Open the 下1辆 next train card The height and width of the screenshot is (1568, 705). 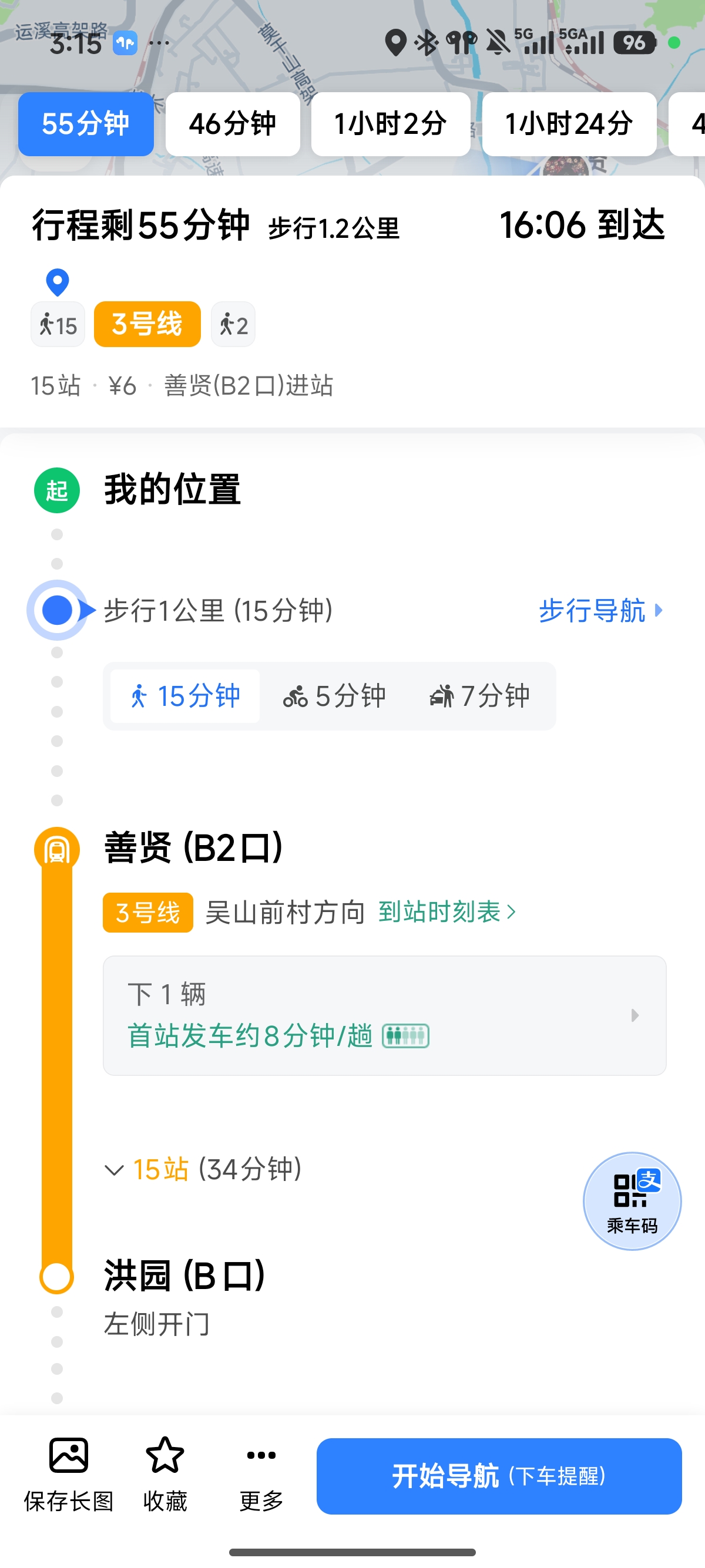click(x=385, y=1015)
